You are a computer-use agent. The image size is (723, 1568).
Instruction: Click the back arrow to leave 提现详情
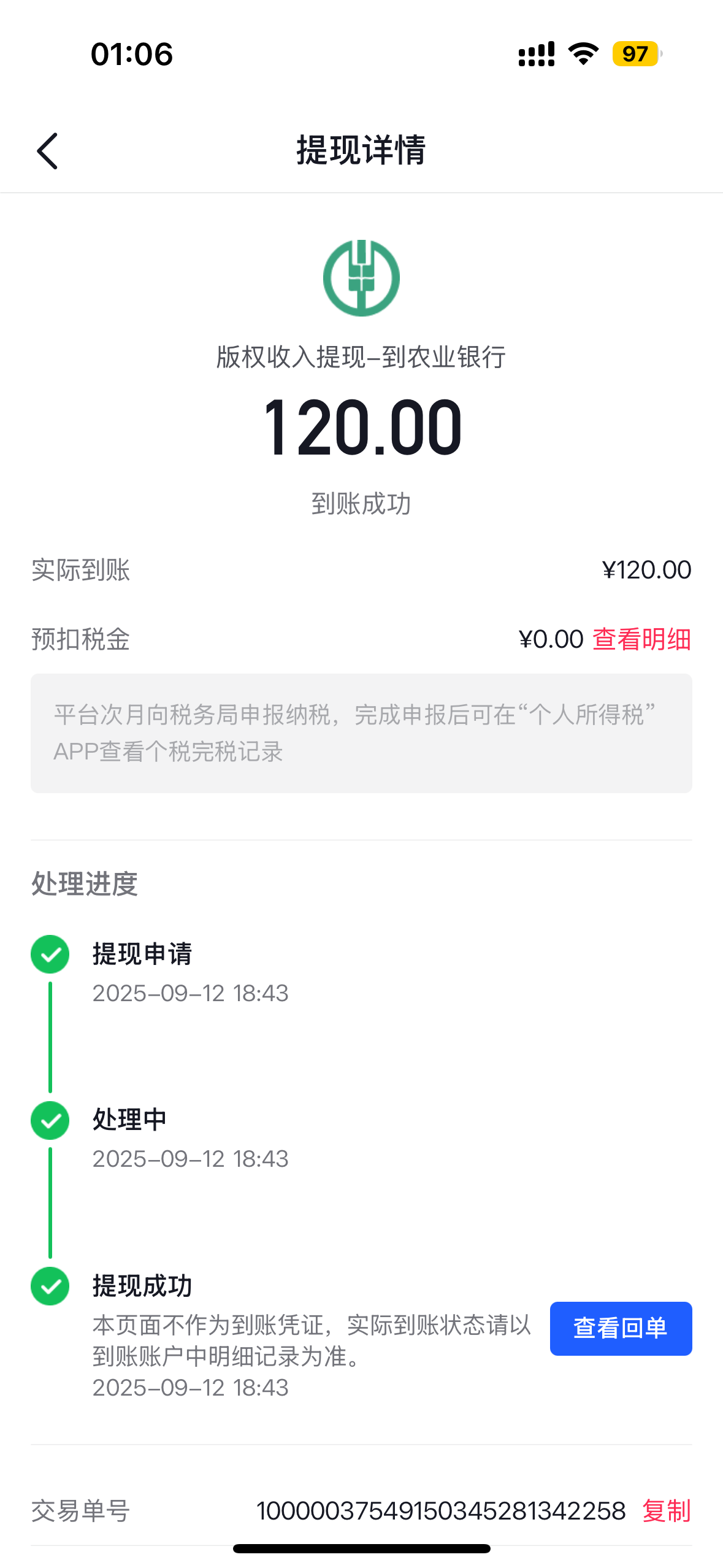pos(48,150)
